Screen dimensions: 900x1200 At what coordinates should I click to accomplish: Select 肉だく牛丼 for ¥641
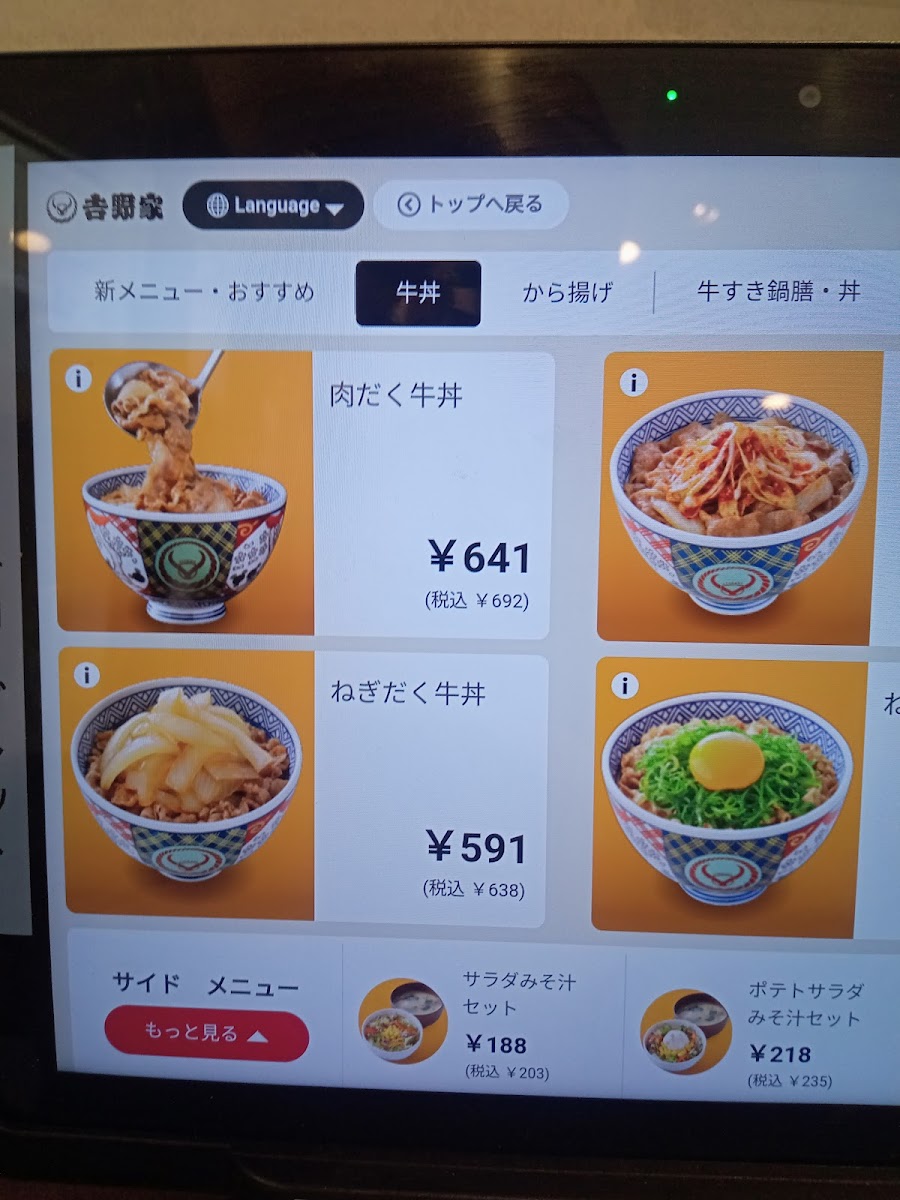[431, 494]
